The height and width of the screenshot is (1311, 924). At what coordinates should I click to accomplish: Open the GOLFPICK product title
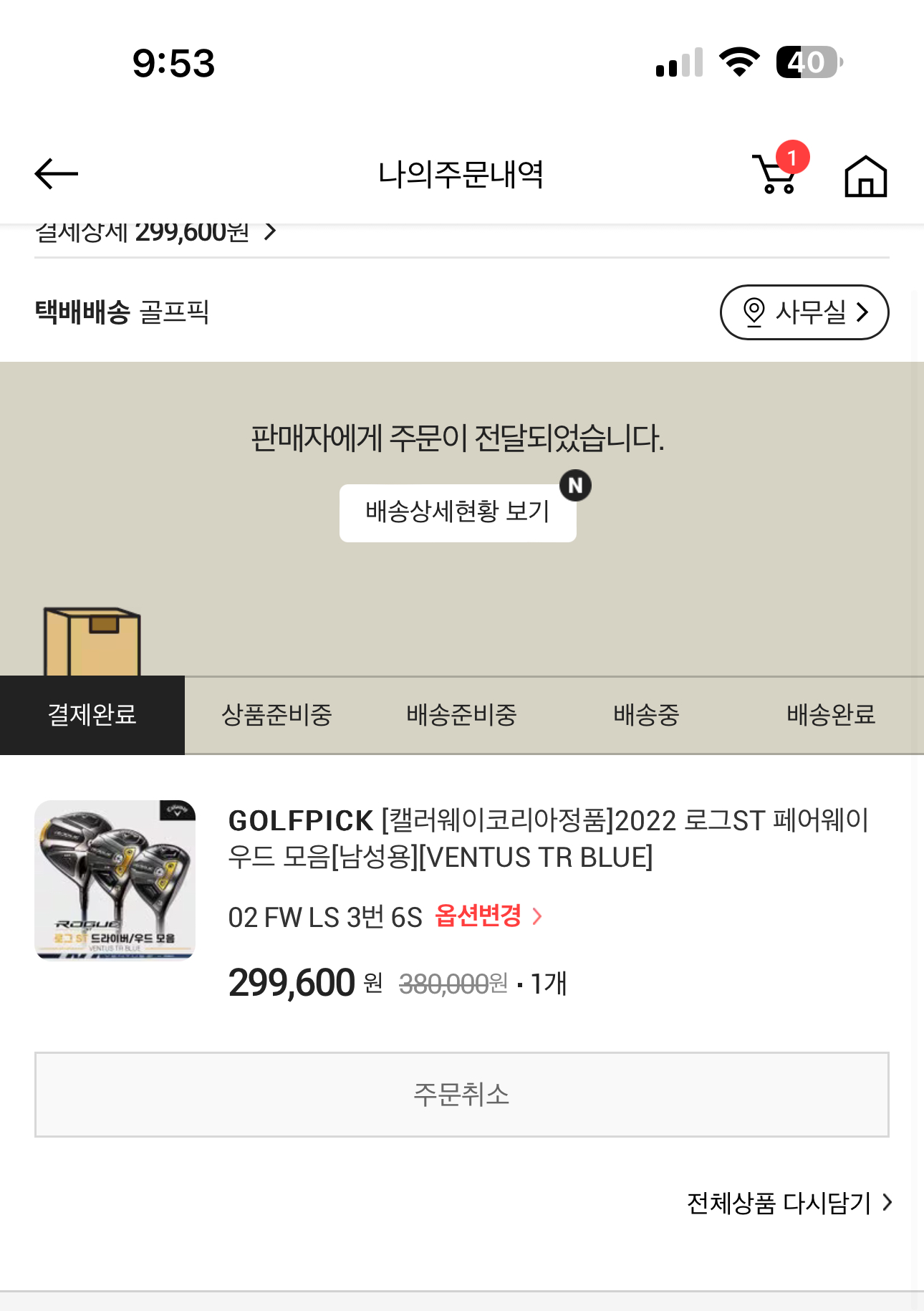pos(548,838)
